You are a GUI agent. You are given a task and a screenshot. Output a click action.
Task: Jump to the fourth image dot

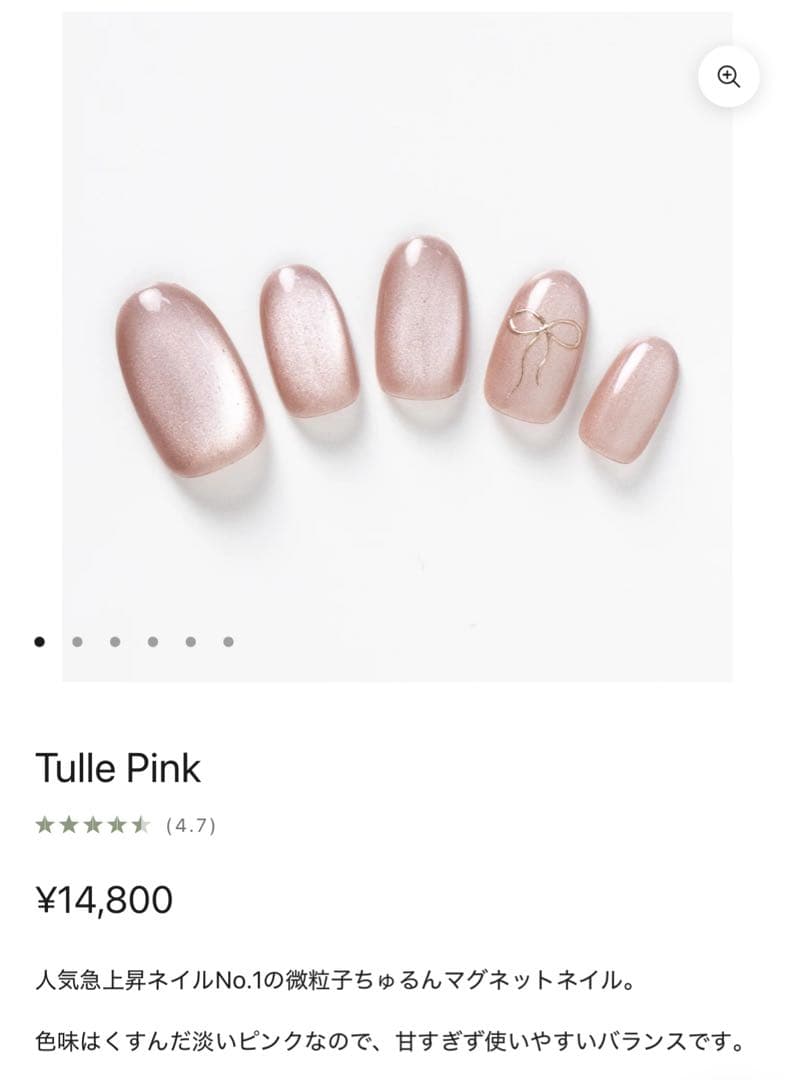153,642
